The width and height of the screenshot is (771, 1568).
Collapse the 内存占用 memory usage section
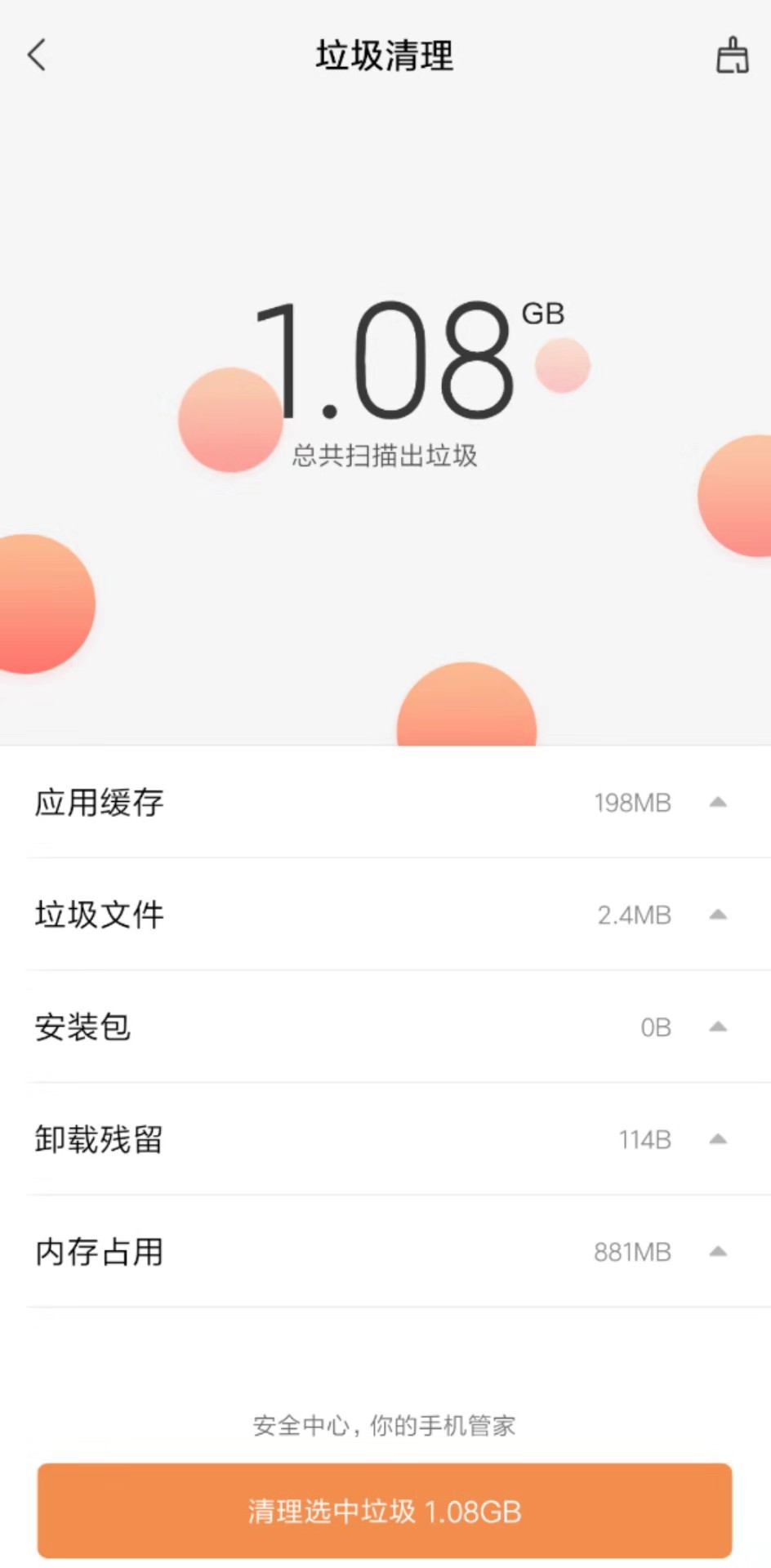click(718, 1251)
